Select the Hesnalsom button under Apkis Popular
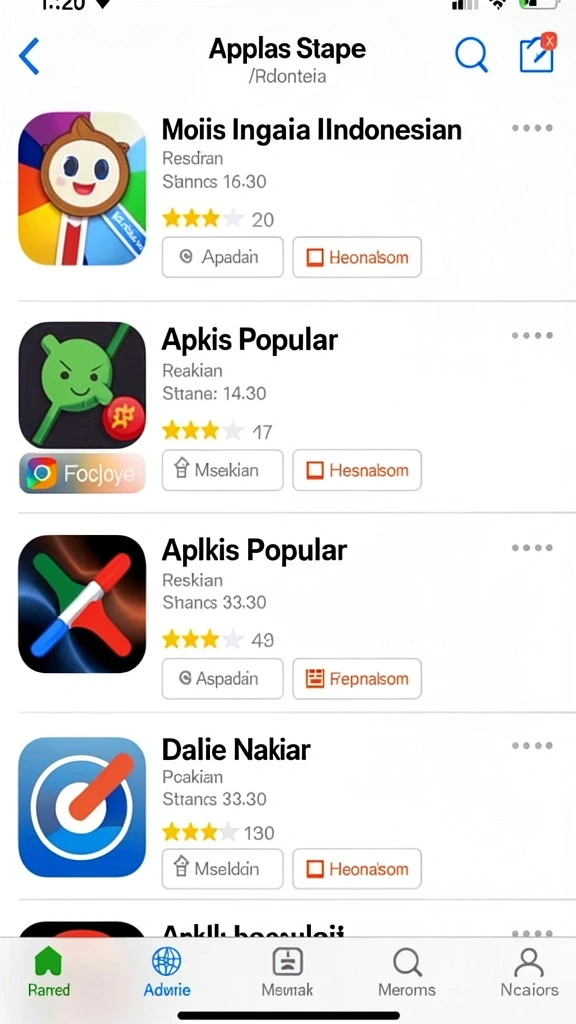This screenshot has height=1024, width=576. tap(357, 470)
